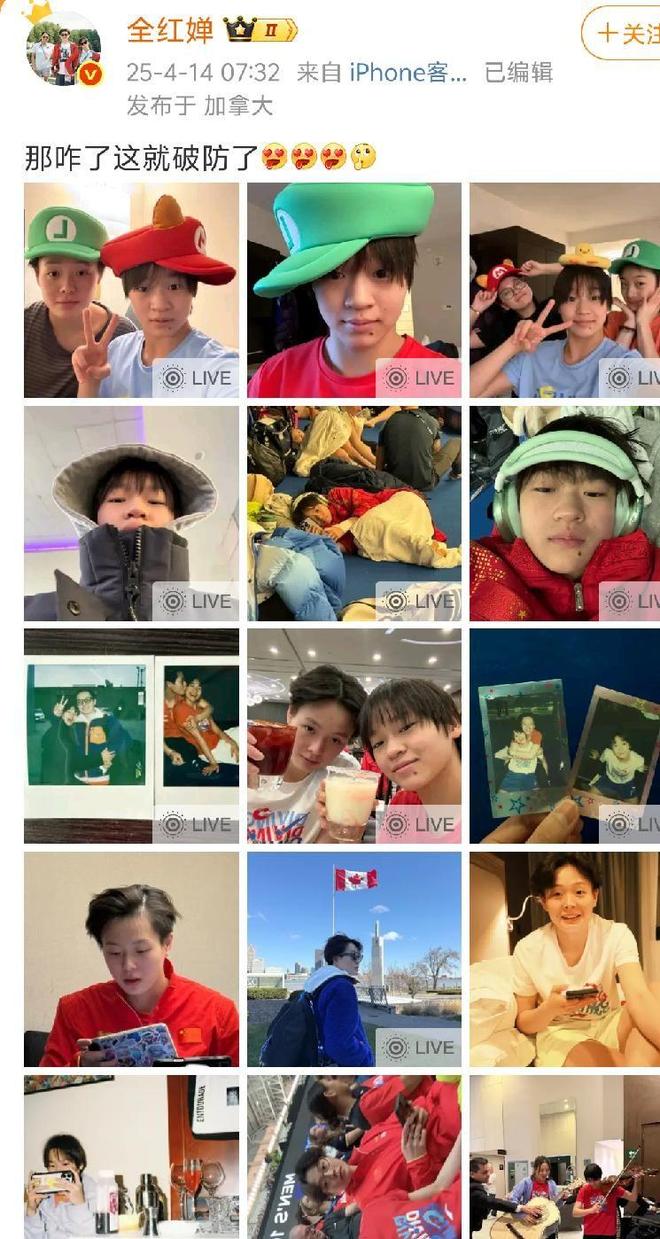
Task: Open photo of hand holding two polaroids
Action: [x=564, y=736]
